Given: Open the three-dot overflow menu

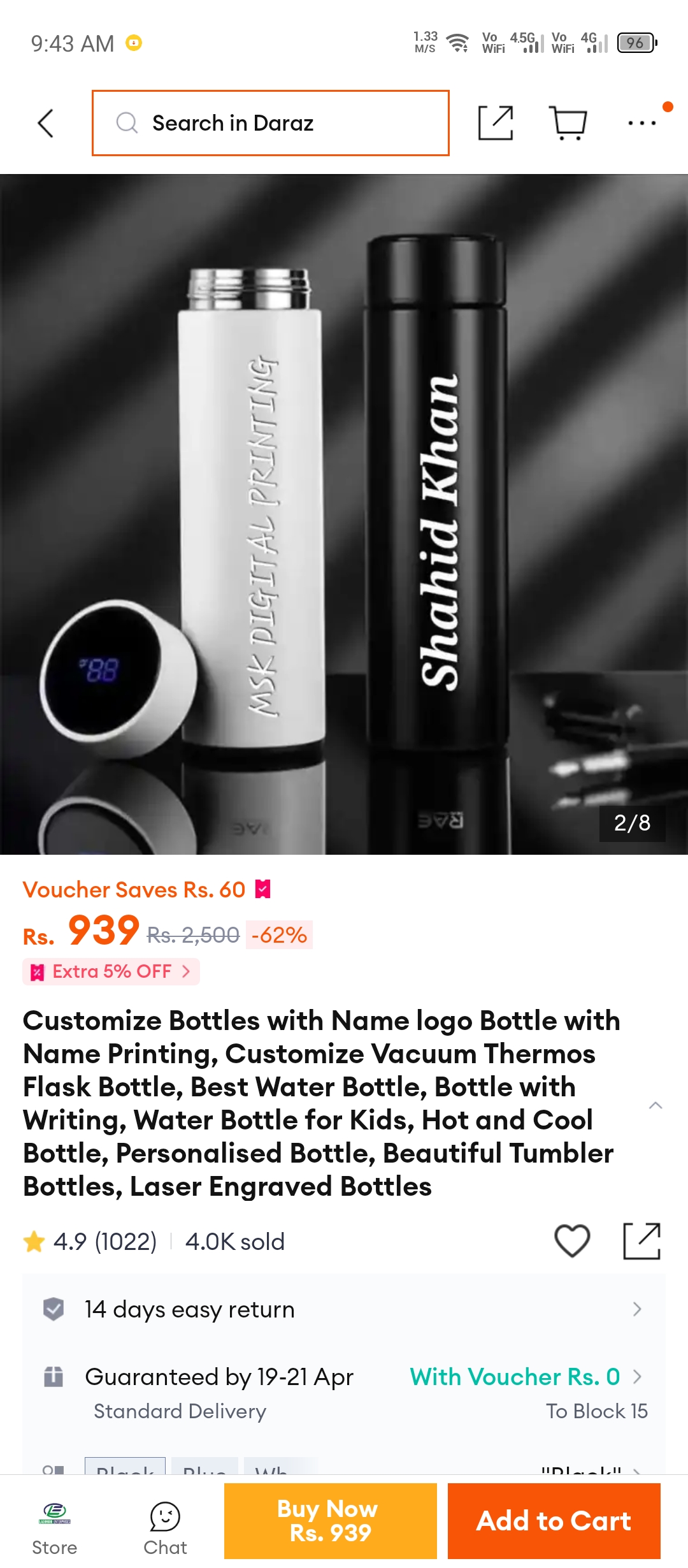Looking at the screenshot, I should pyautogui.click(x=642, y=123).
